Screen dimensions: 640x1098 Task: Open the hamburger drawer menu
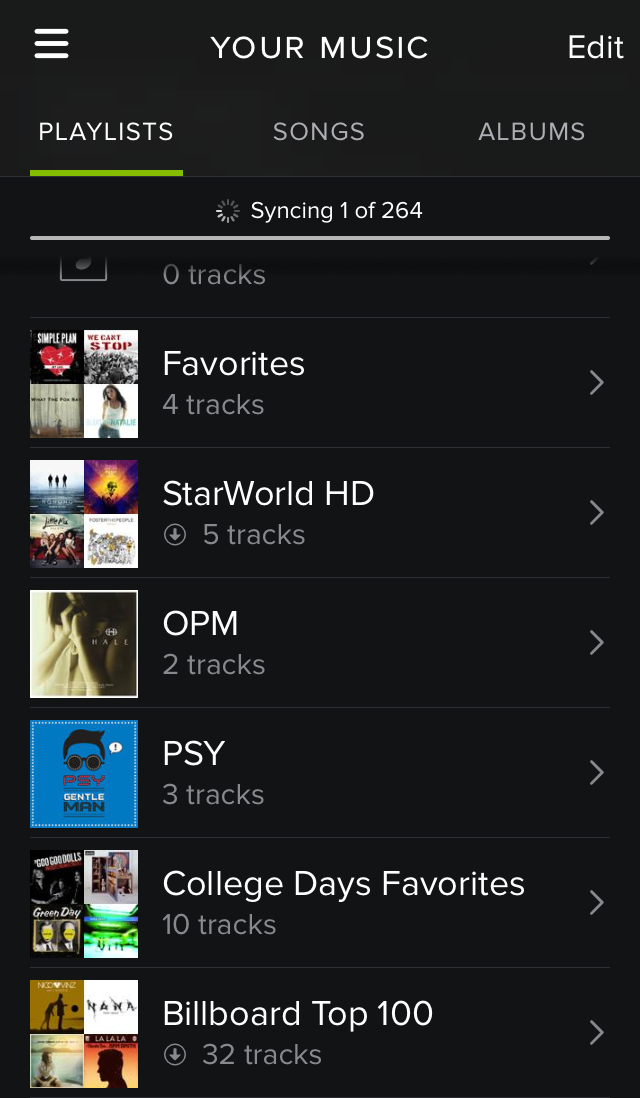tap(52, 44)
